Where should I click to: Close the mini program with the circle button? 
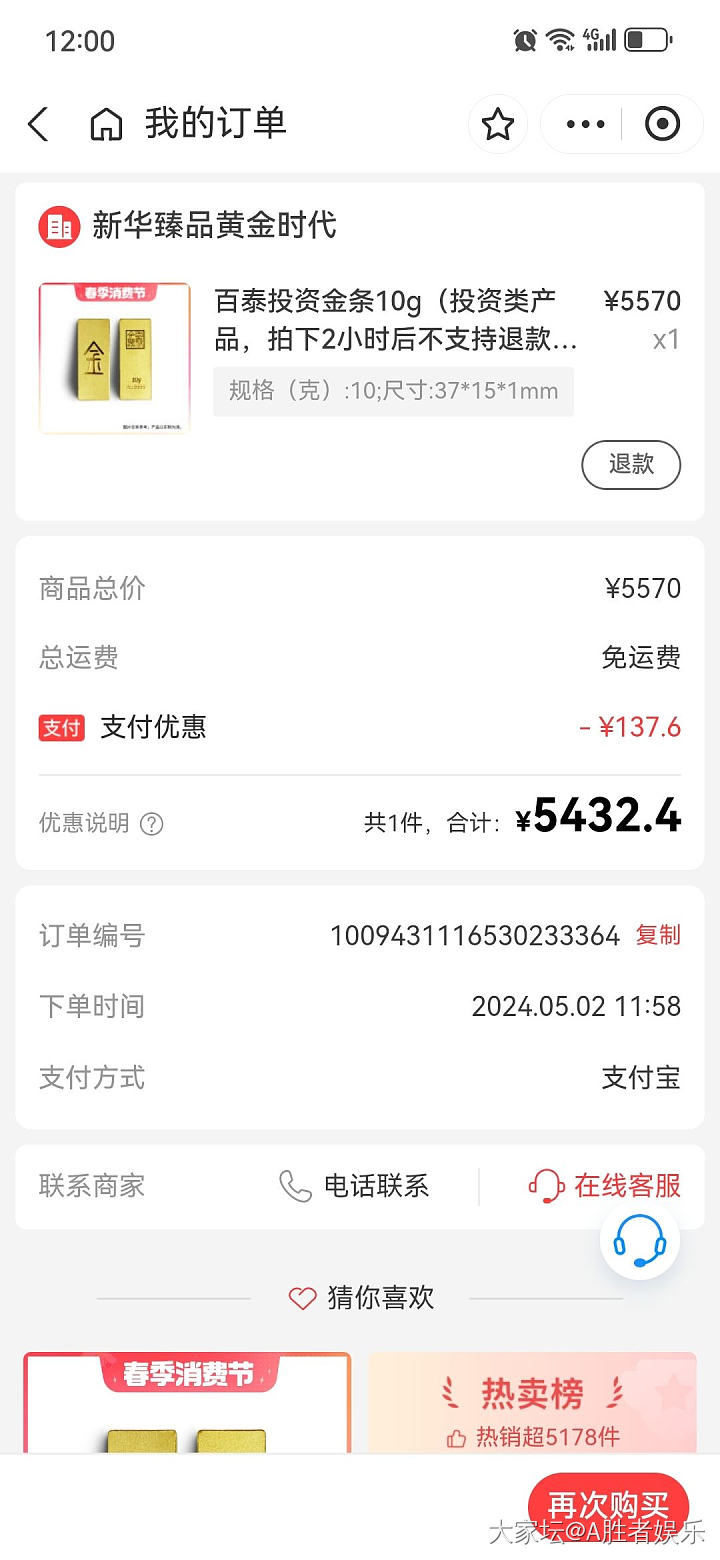tap(662, 124)
